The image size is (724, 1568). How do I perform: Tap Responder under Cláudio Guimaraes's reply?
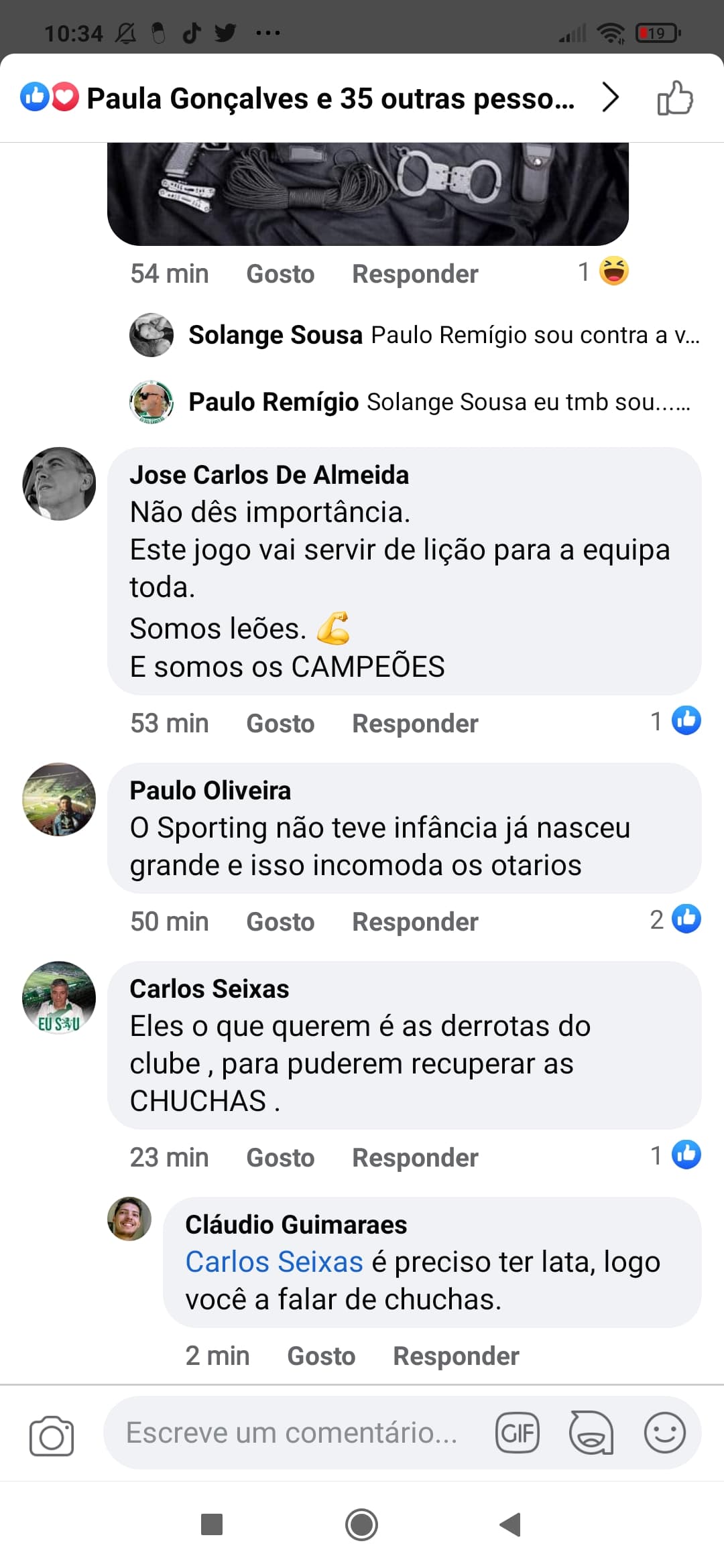click(x=456, y=1356)
